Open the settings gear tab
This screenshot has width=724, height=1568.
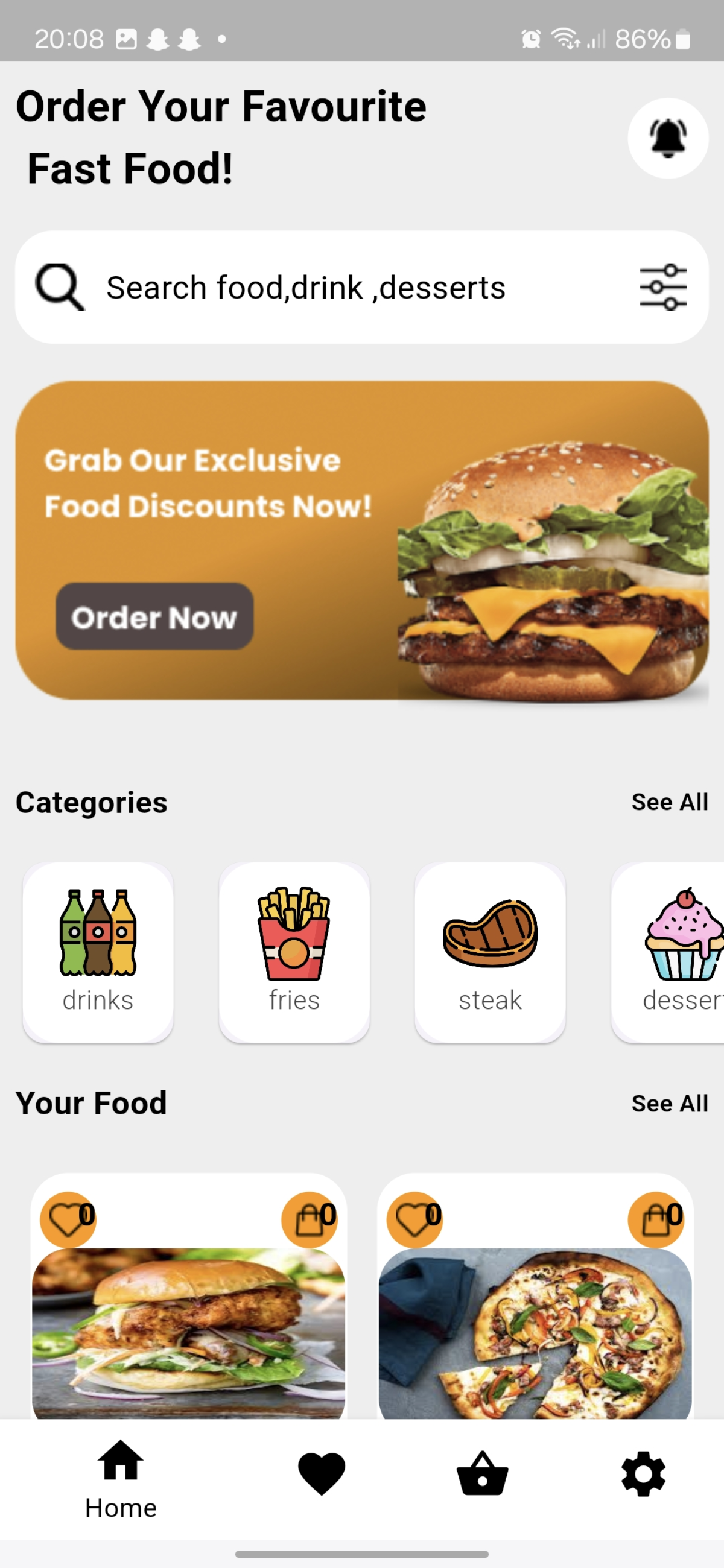pyautogui.click(x=644, y=1473)
